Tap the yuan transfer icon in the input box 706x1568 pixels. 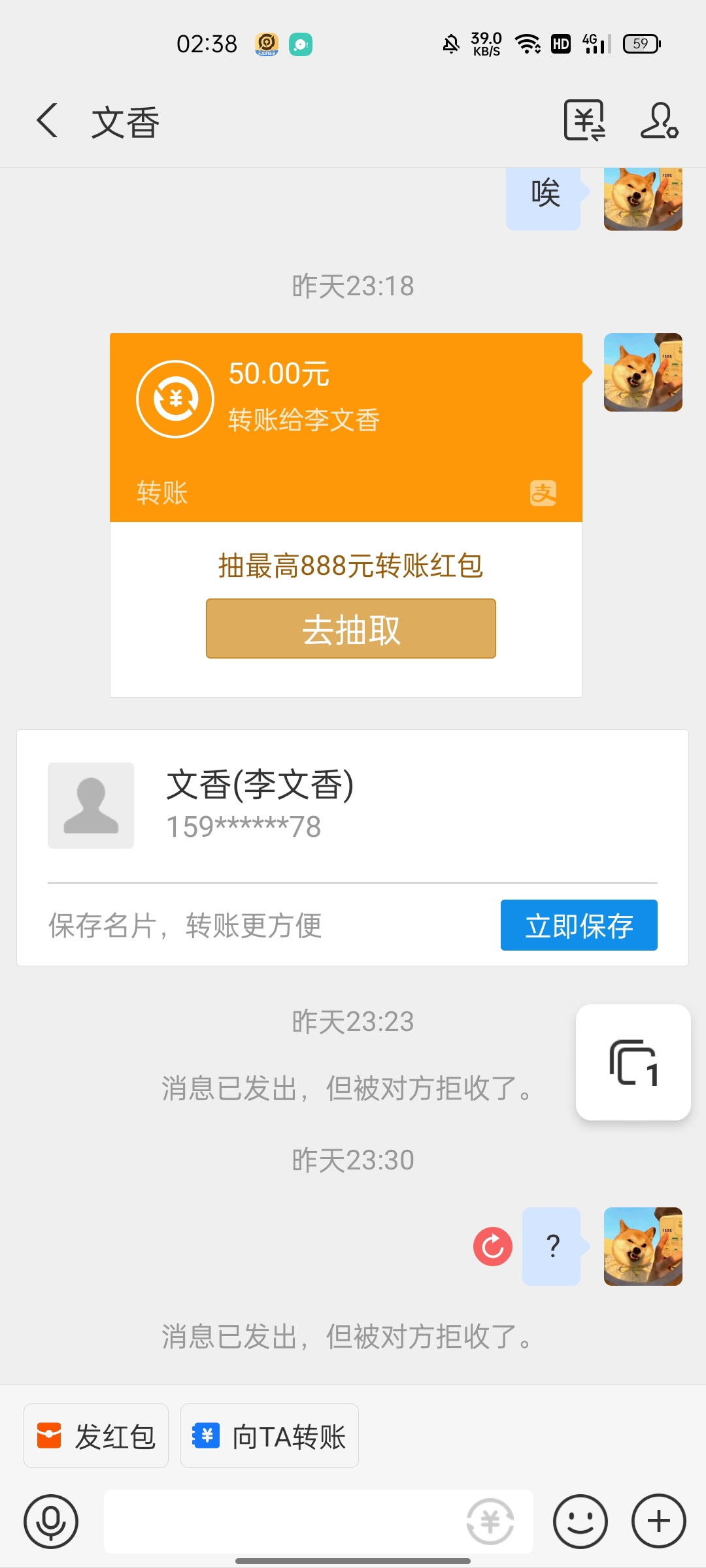click(x=490, y=1522)
